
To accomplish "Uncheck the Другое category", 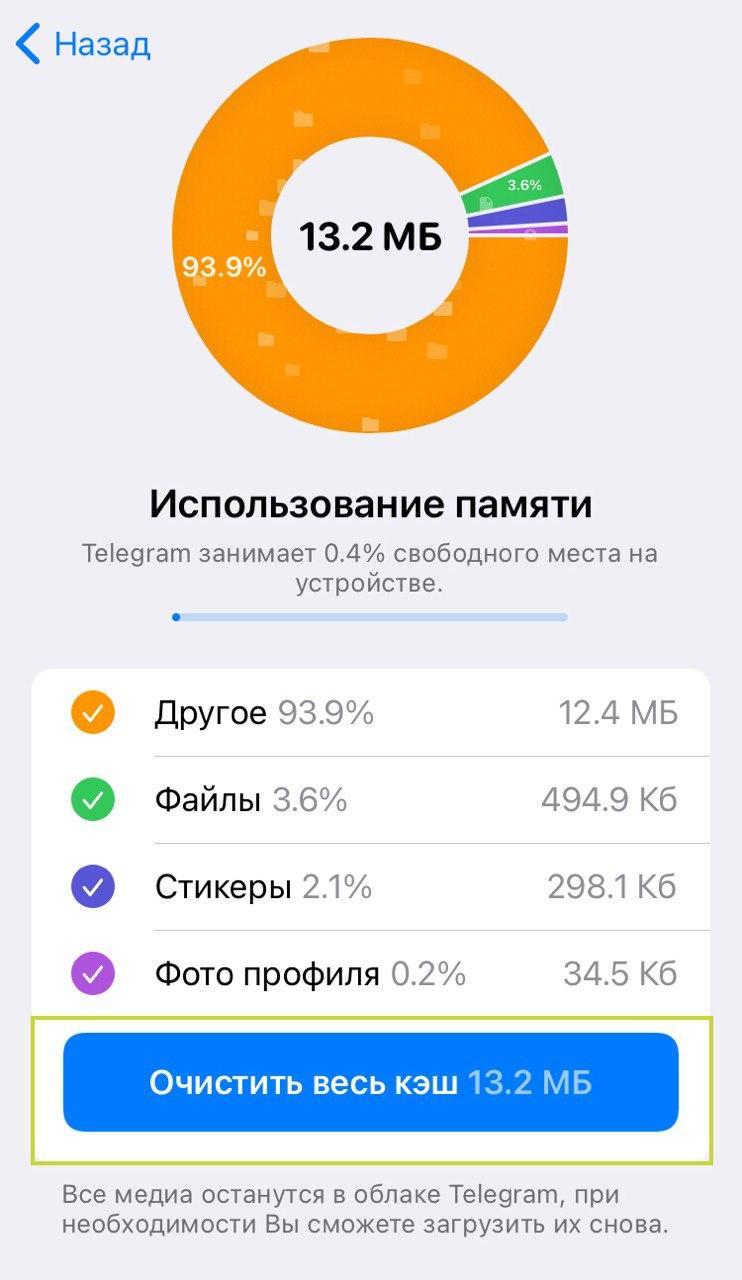I will tap(94, 713).
